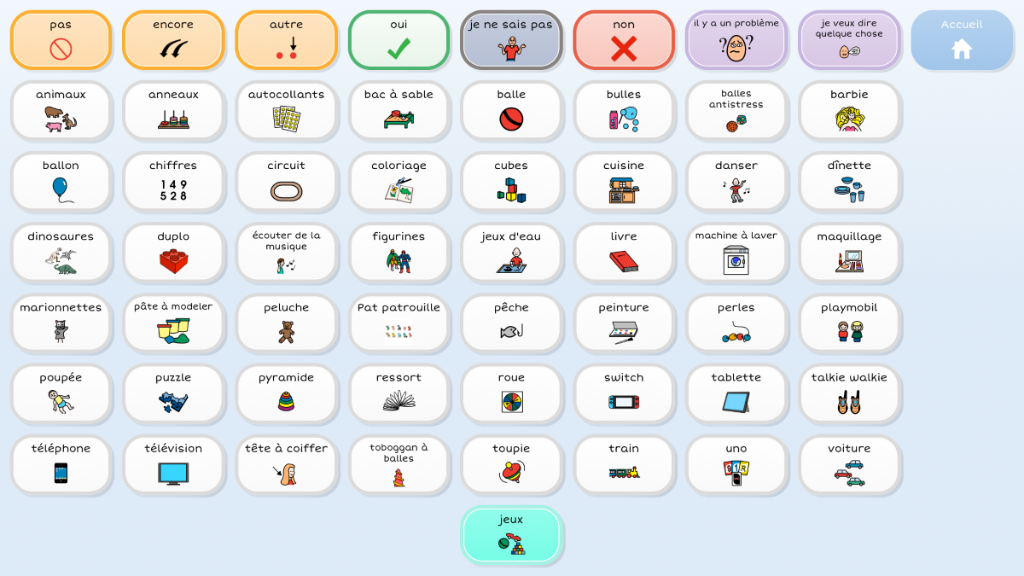Pick the 'animaux' tile
This screenshot has height=576, width=1024.
click(61, 110)
